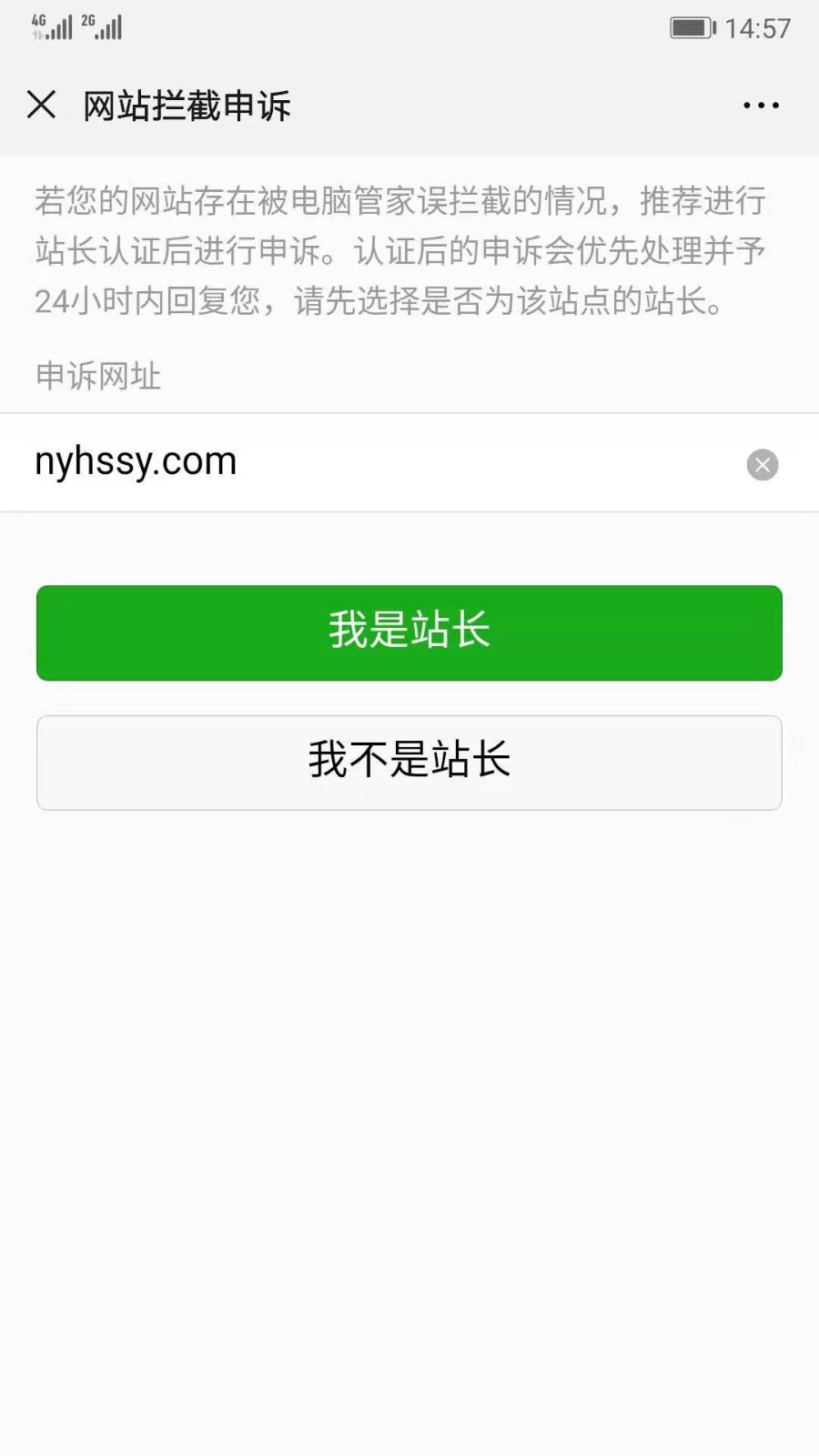
Task: Click inside the nyhssy.com input field
Action: click(x=364, y=462)
